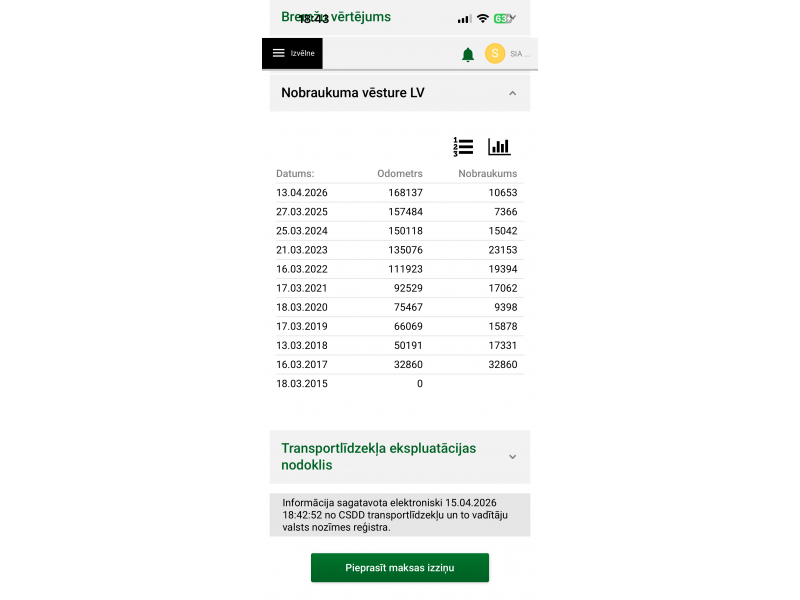Switch to bar chart view
The width and height of the screenshot is (800, 600).
point(499,147)
